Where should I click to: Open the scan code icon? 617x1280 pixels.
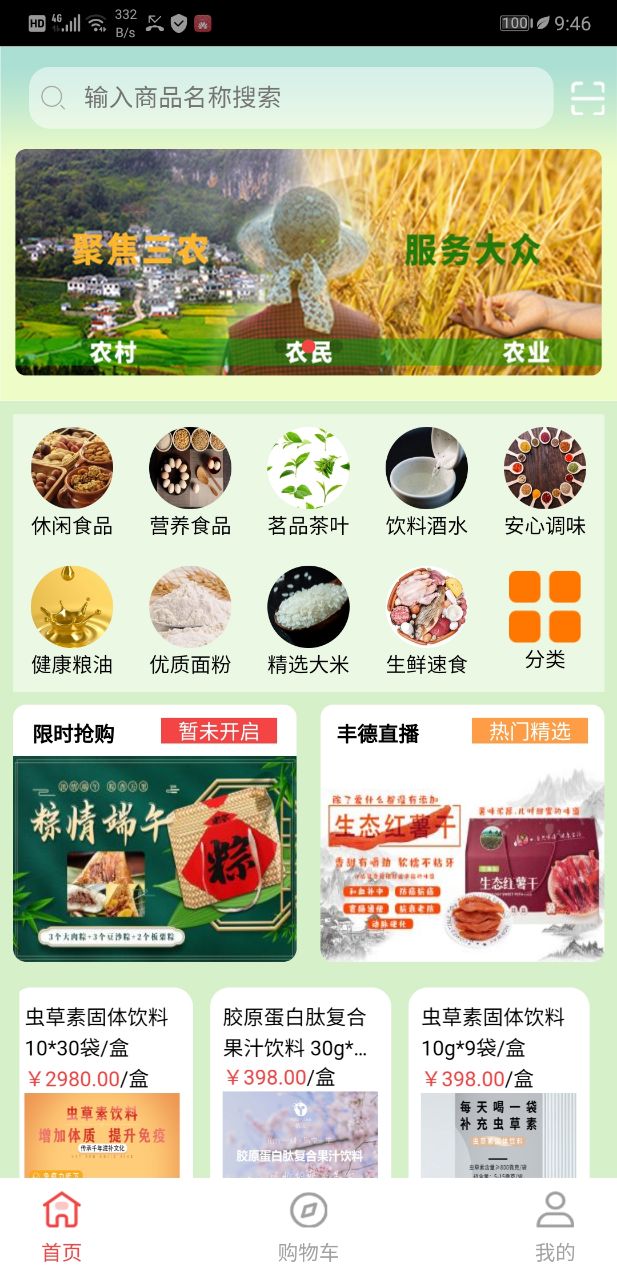pyautogui.click(x=588, y=98)
